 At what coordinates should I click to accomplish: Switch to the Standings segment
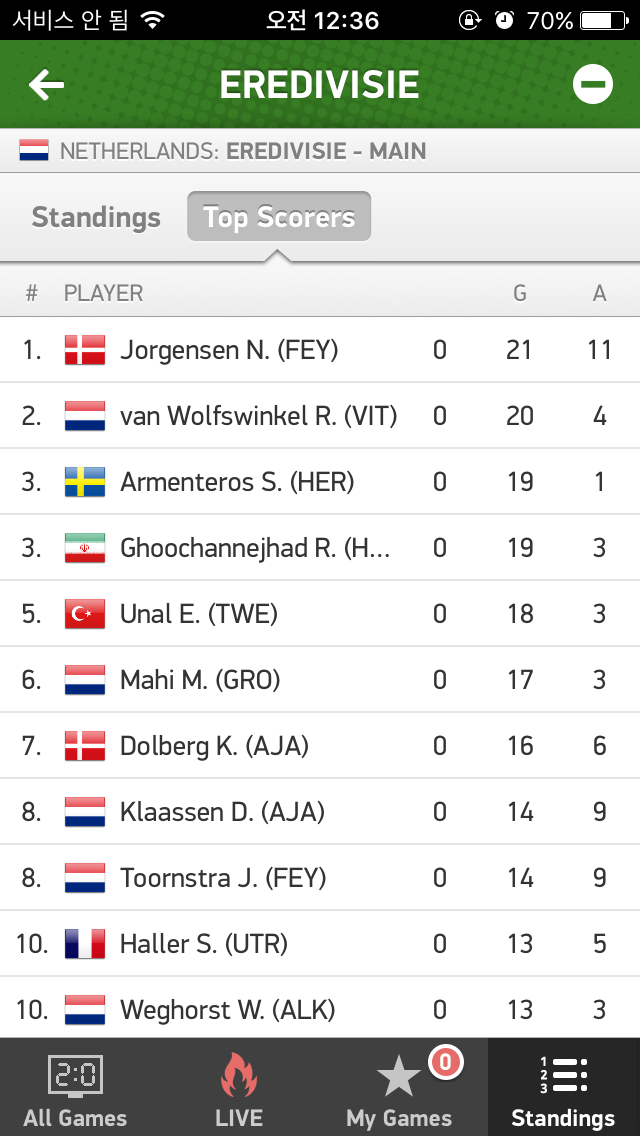pos(96,217)
